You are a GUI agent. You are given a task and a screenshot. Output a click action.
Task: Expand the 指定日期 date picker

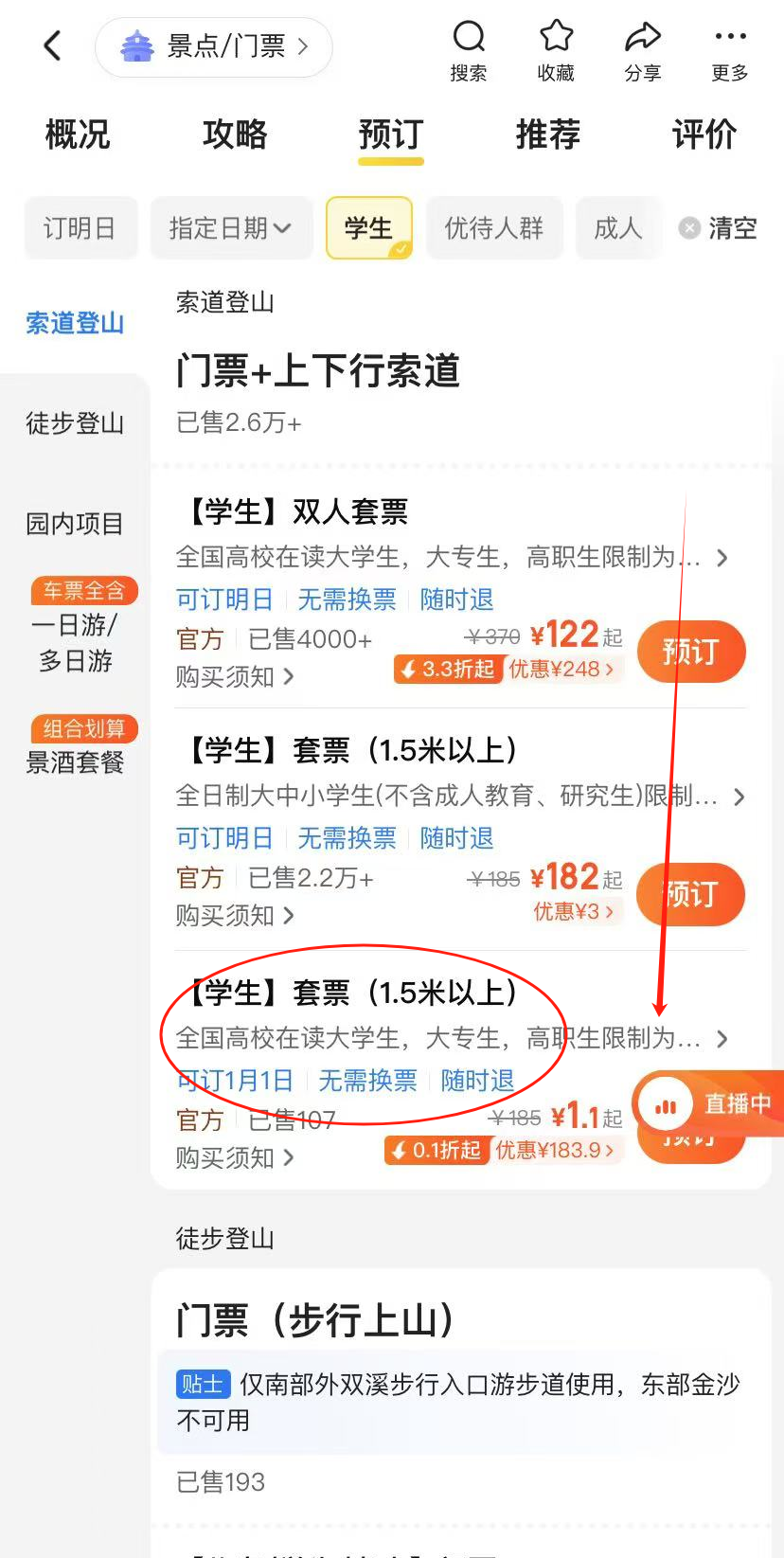pos(231,228)
